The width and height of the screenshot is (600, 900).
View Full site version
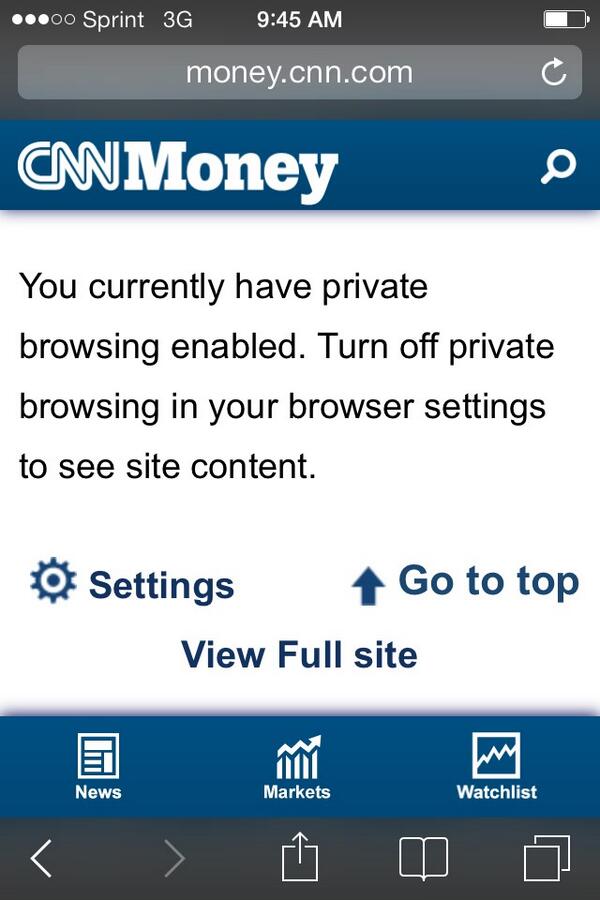pos(299,655)
